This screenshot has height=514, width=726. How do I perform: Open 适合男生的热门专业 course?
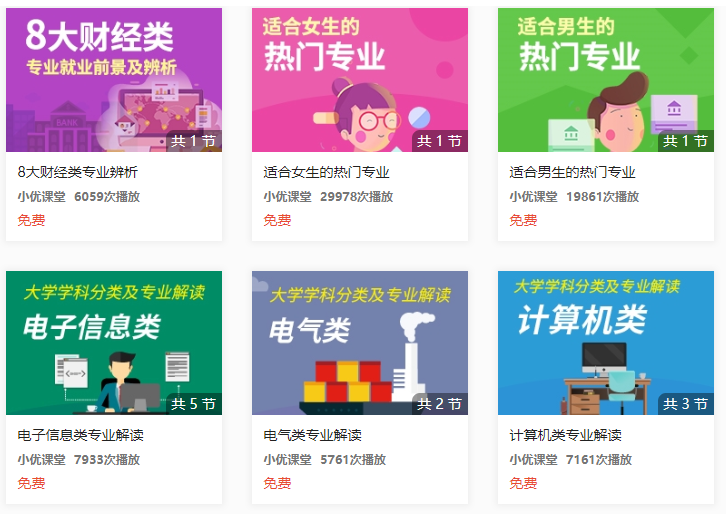(x=605, y=82)
